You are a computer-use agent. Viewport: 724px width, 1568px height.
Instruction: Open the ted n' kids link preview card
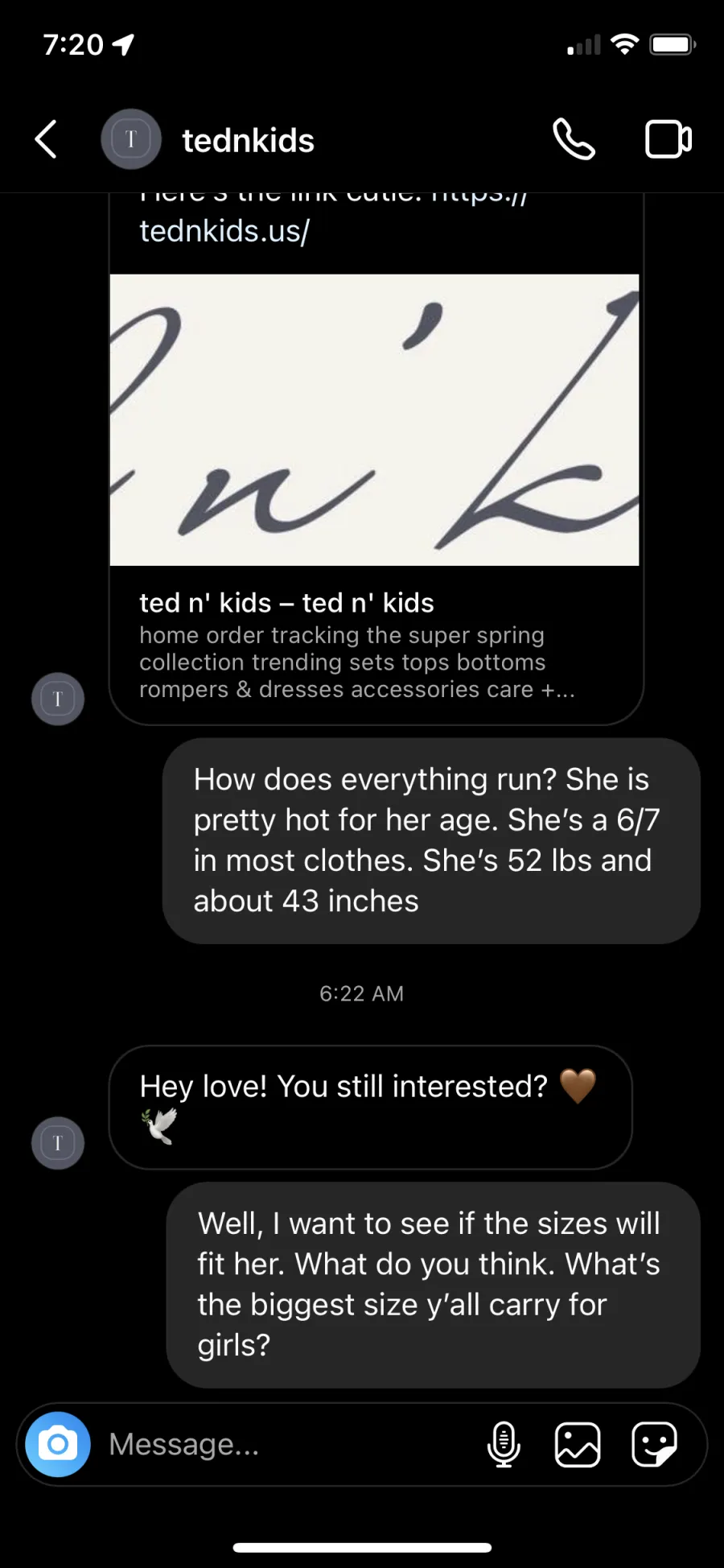tap(375, 499)
